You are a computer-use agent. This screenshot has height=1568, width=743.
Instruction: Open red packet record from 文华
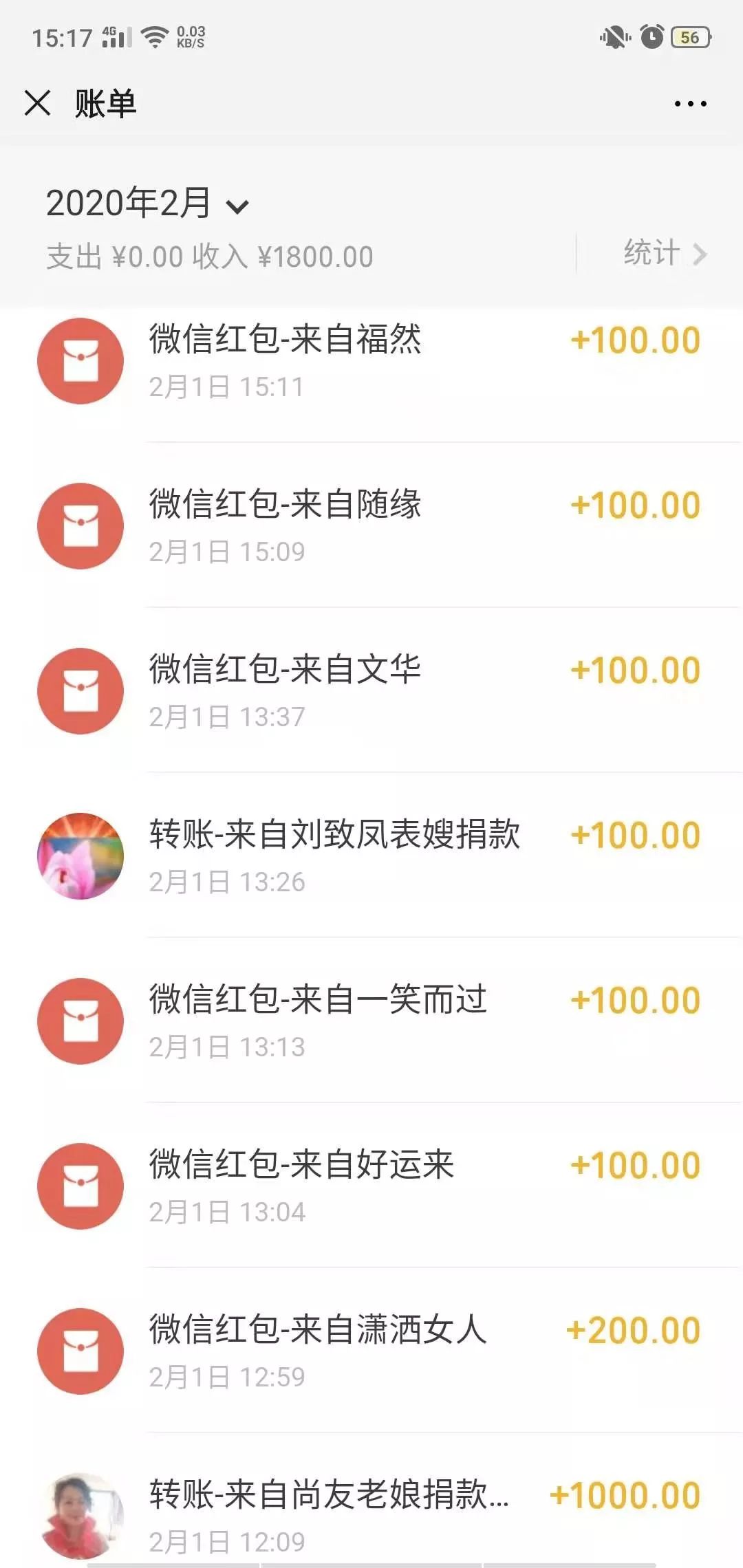(371, 690)
